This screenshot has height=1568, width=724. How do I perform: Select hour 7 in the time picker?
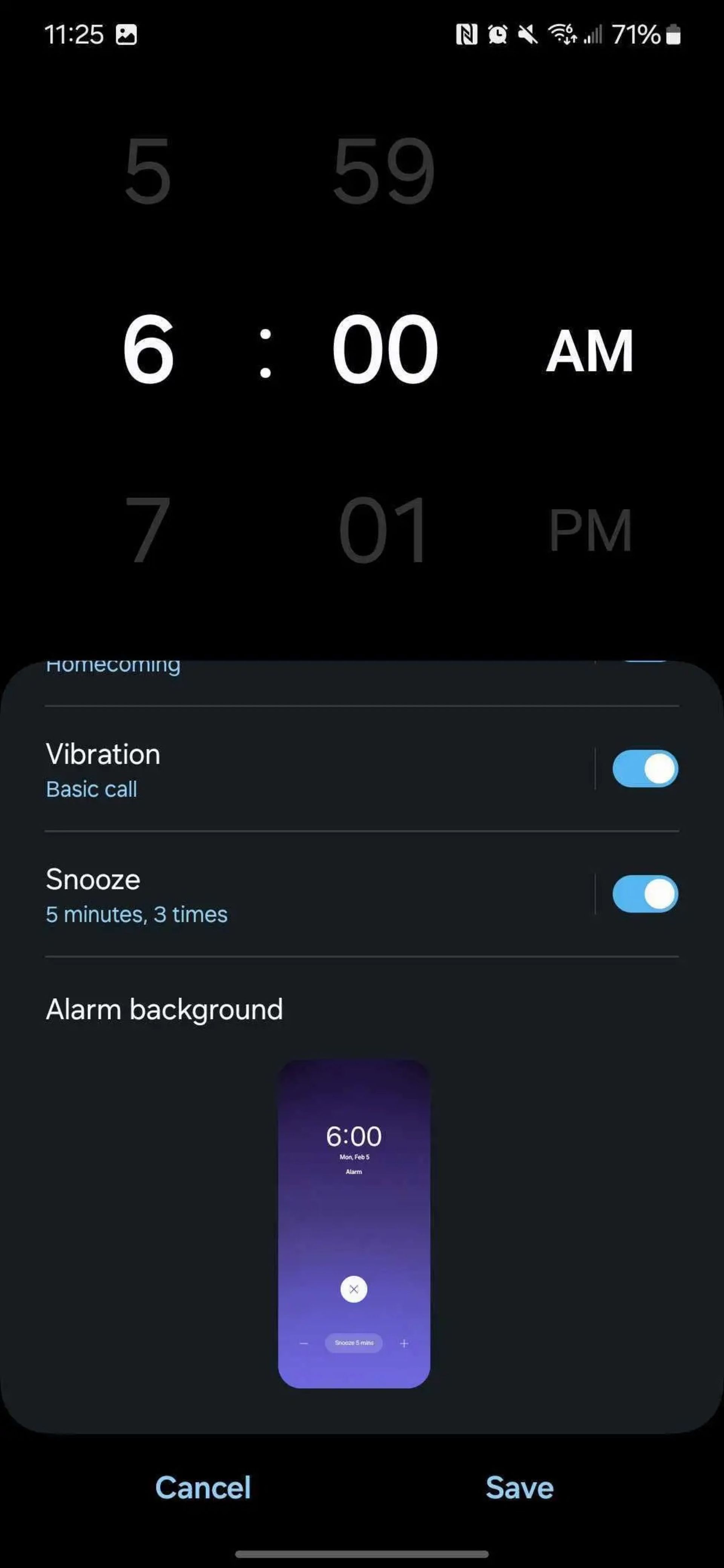[147, 529]
